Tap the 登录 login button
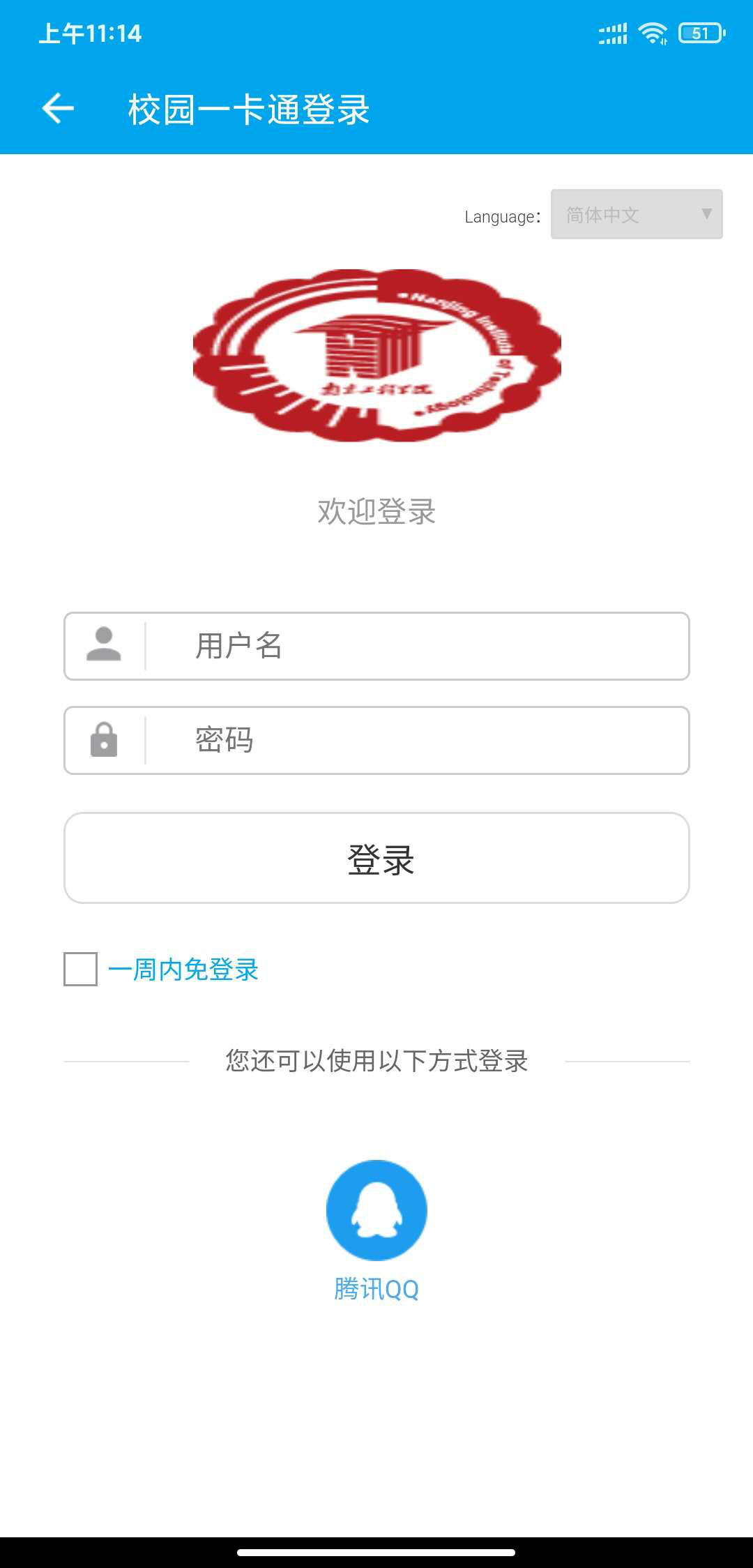 (x=376, y=858)
